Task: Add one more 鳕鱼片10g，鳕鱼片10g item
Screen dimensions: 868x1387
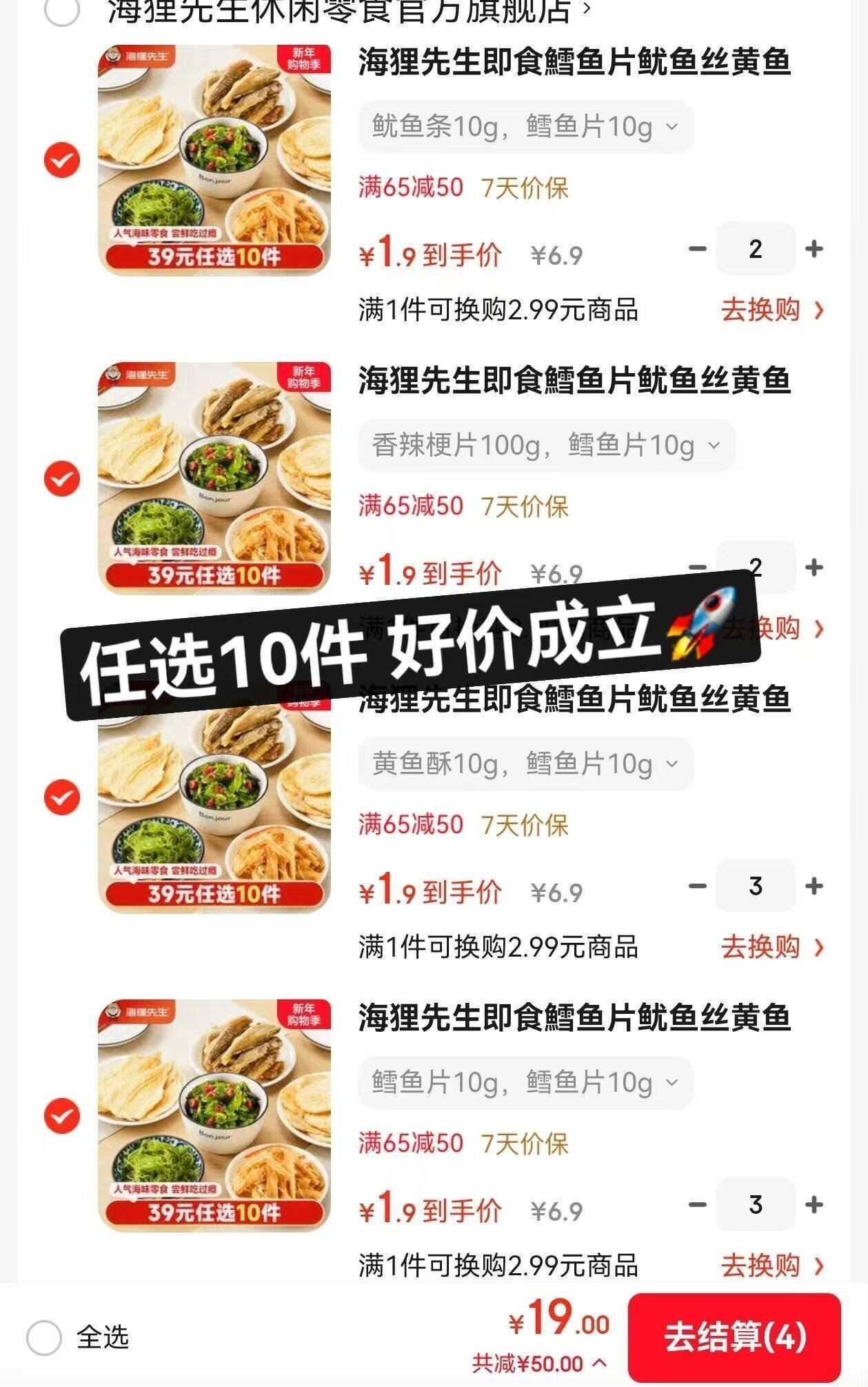Action: coord(814,1205)
